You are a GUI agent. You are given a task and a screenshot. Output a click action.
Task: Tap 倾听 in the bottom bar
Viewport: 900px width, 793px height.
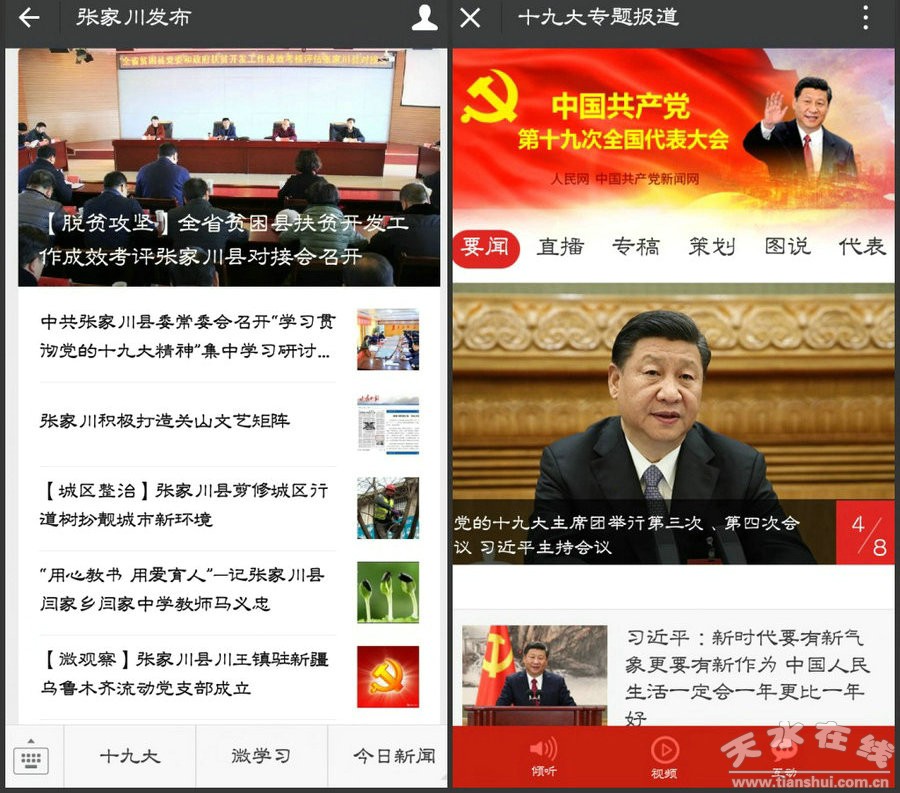pos(543,756)
